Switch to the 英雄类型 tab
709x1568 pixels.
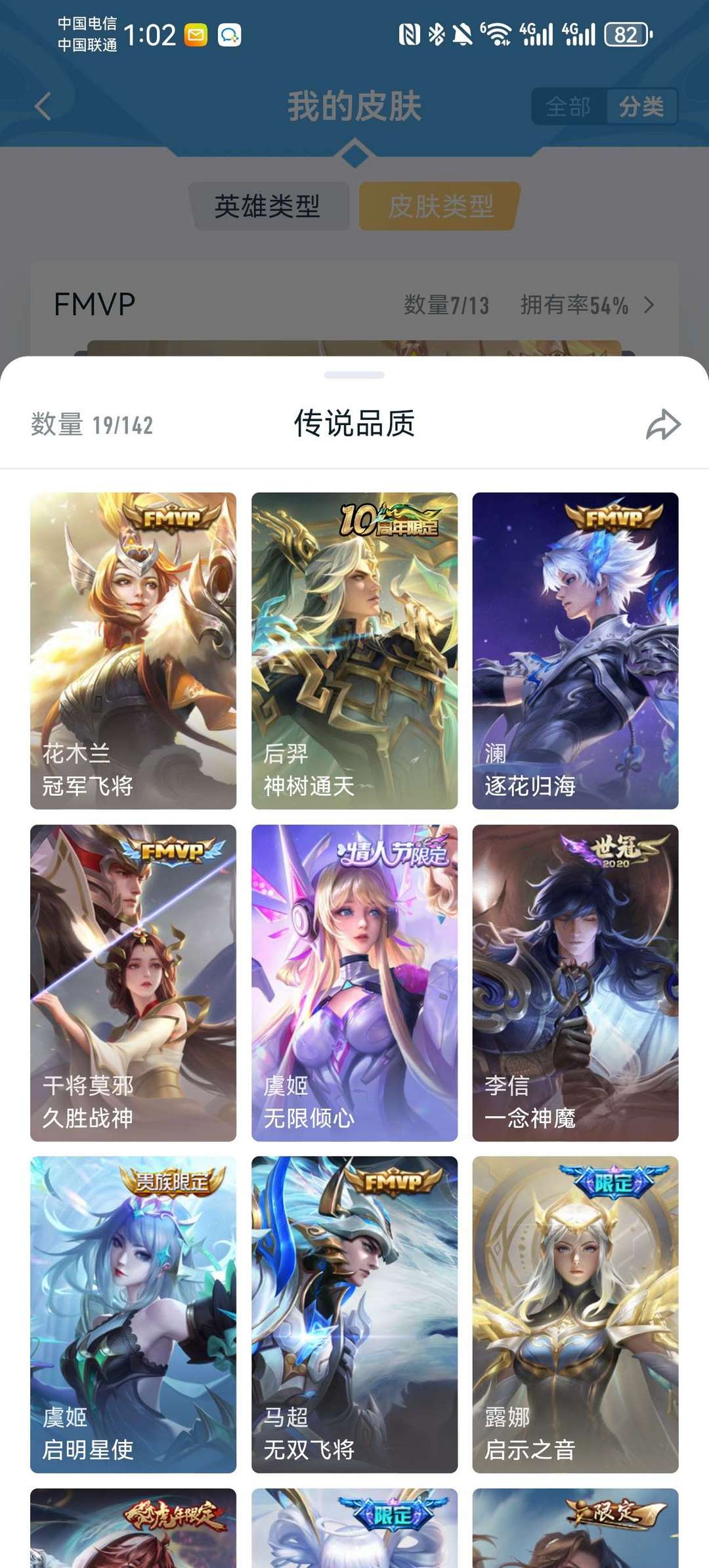point(269,205)
